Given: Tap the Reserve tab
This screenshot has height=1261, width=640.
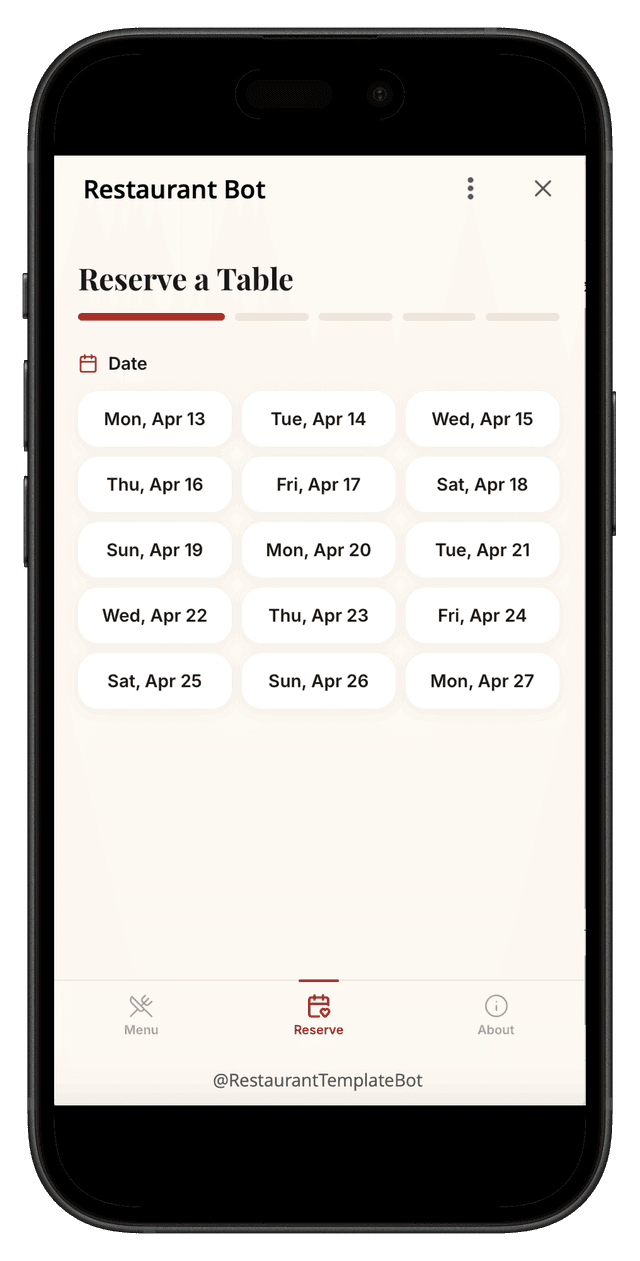Looking at the screenshot, I should point(318,1015).
